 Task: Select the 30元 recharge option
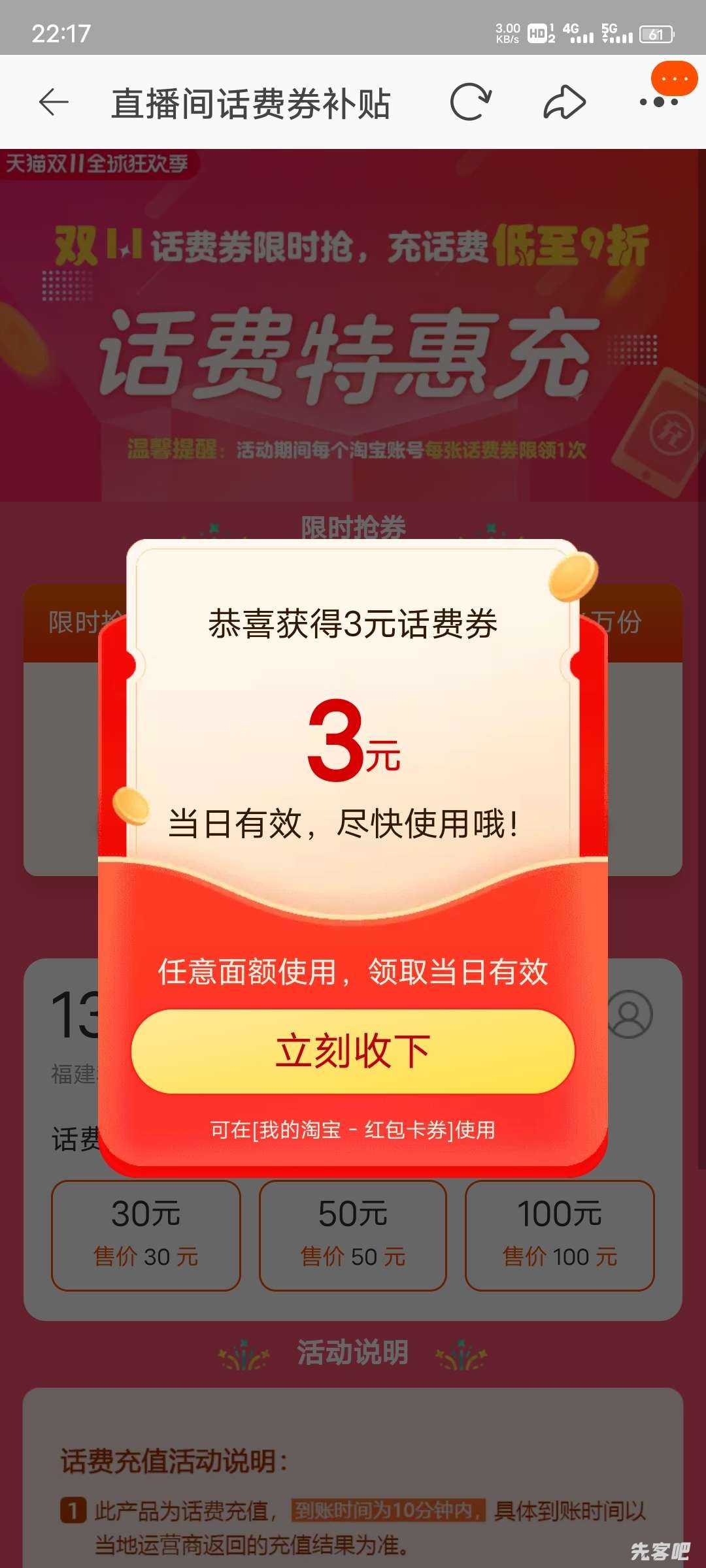[x=146, y=1235]
